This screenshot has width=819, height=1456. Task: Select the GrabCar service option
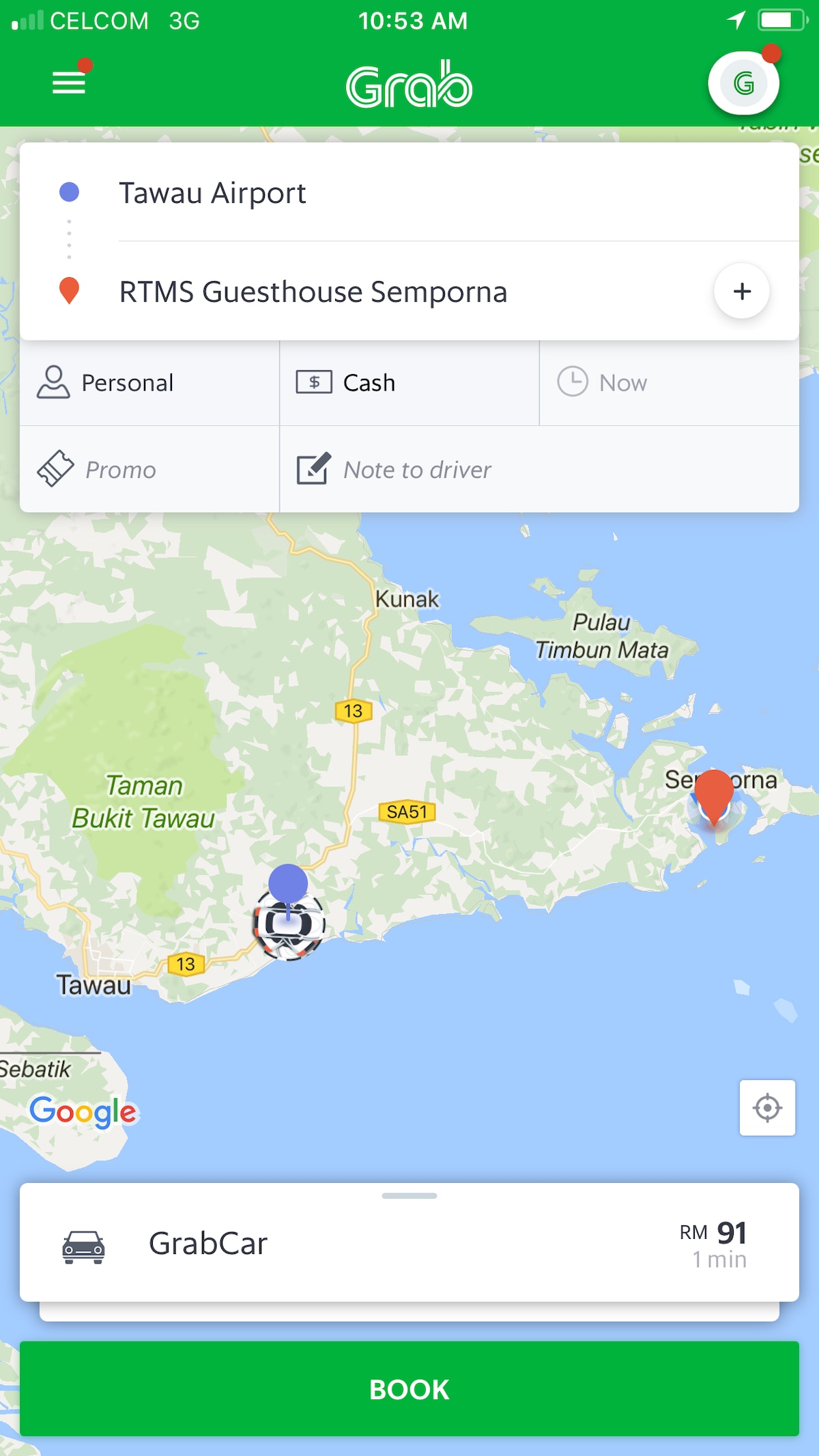(x=409, y=1243)
